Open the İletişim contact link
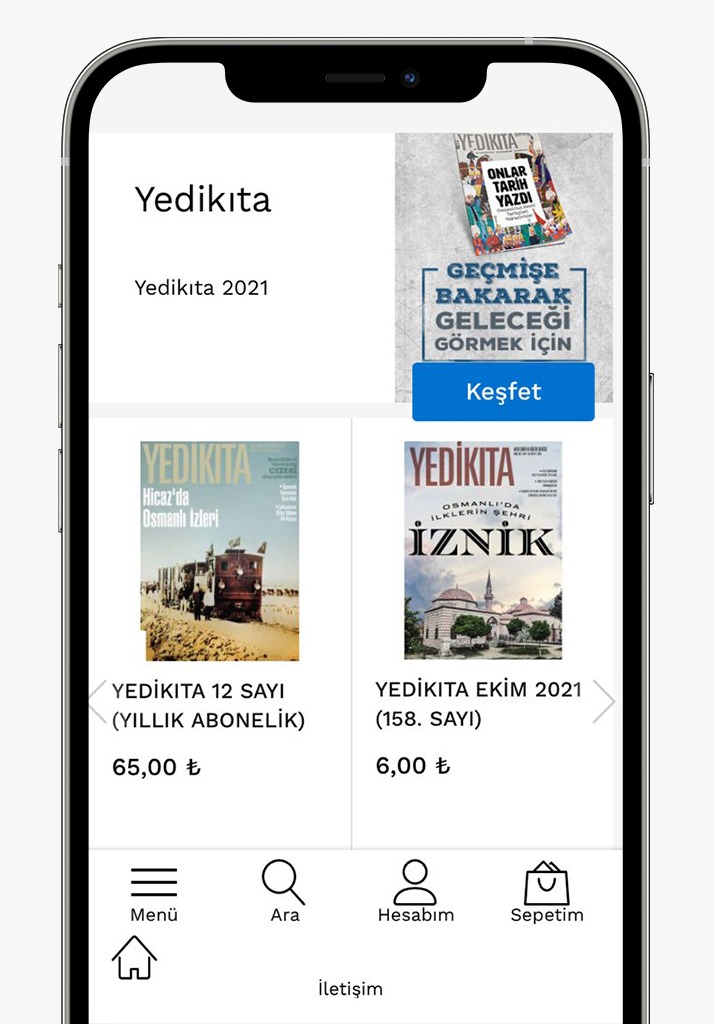 pos(350,989)
